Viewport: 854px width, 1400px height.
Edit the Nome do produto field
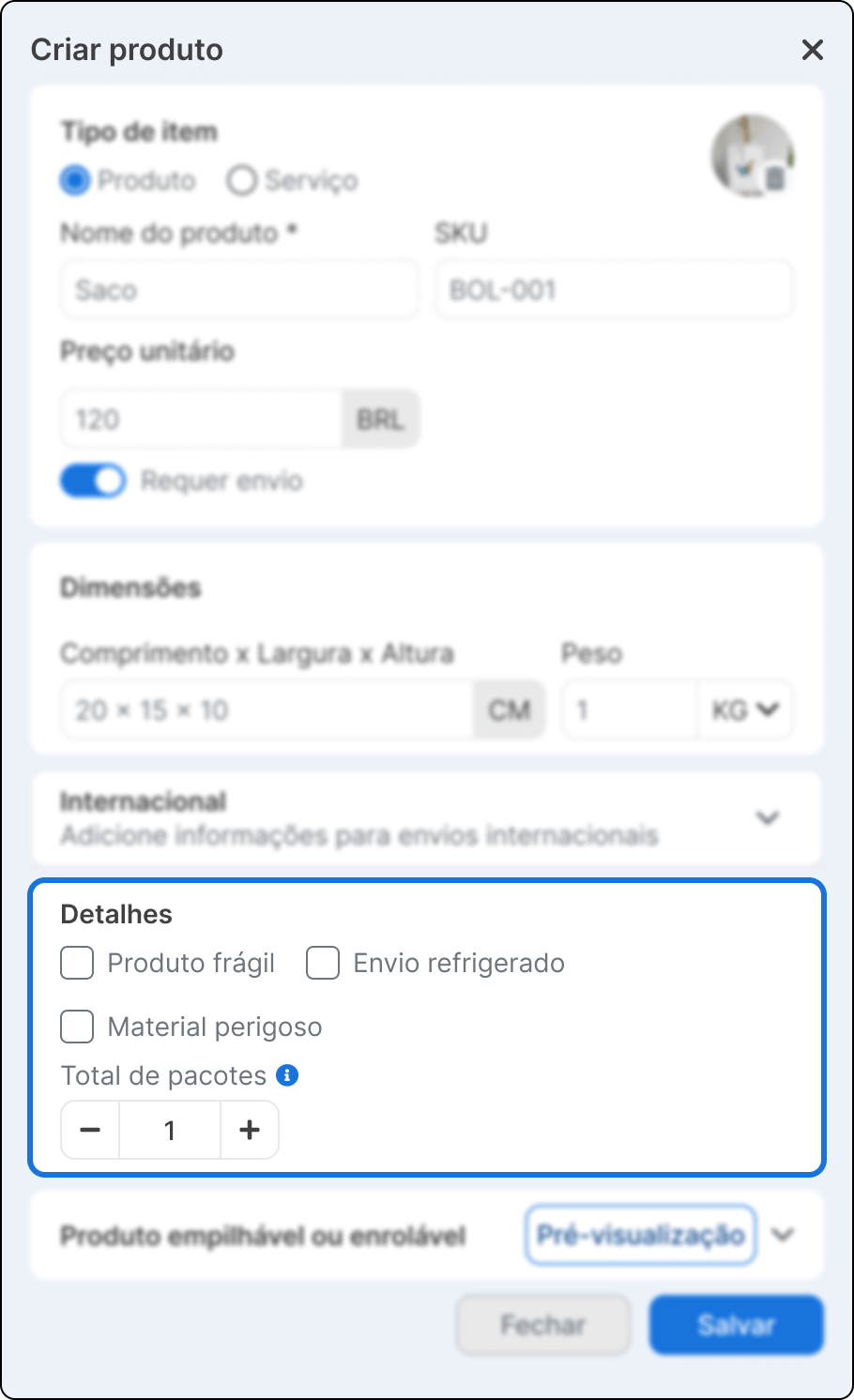[239, 290]
